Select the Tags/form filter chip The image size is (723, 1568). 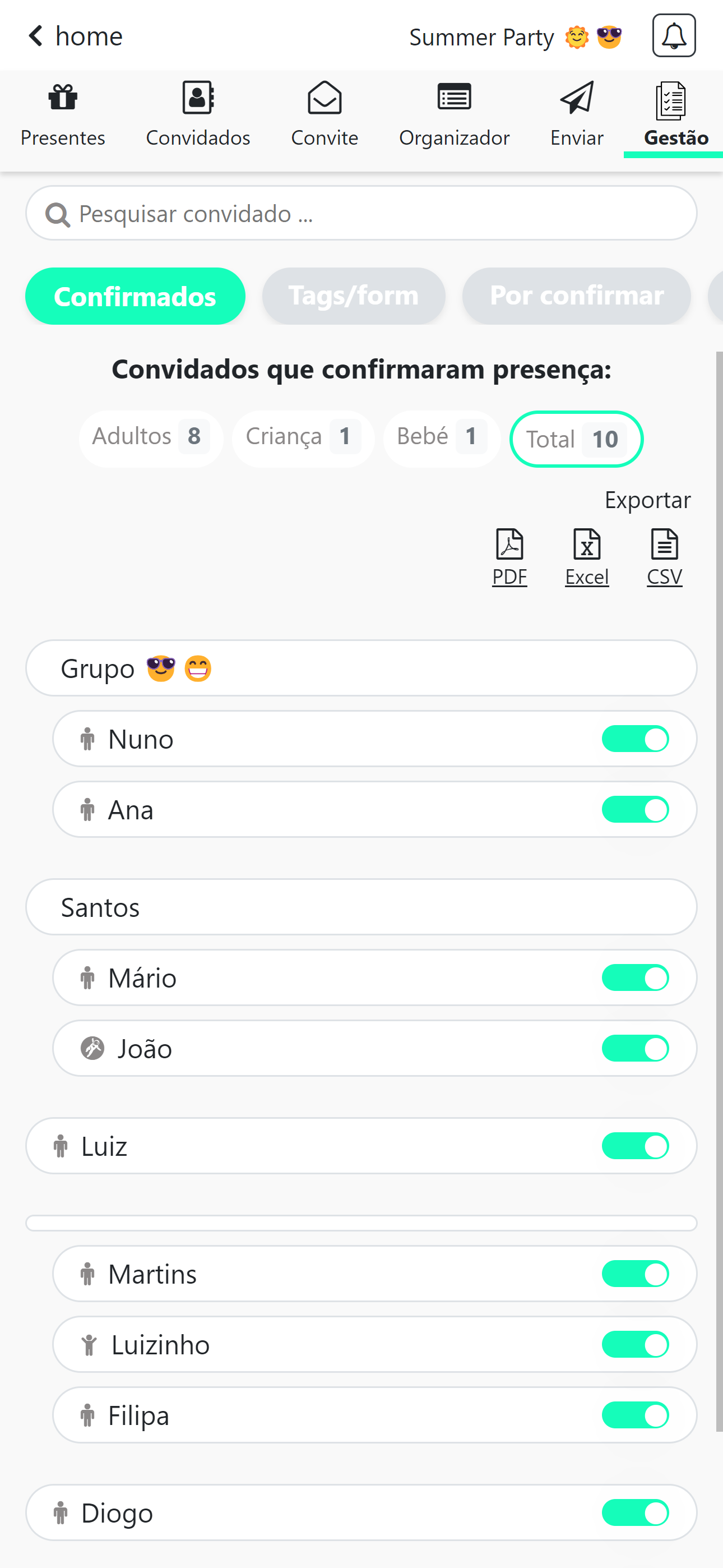[x=354, y=296]
